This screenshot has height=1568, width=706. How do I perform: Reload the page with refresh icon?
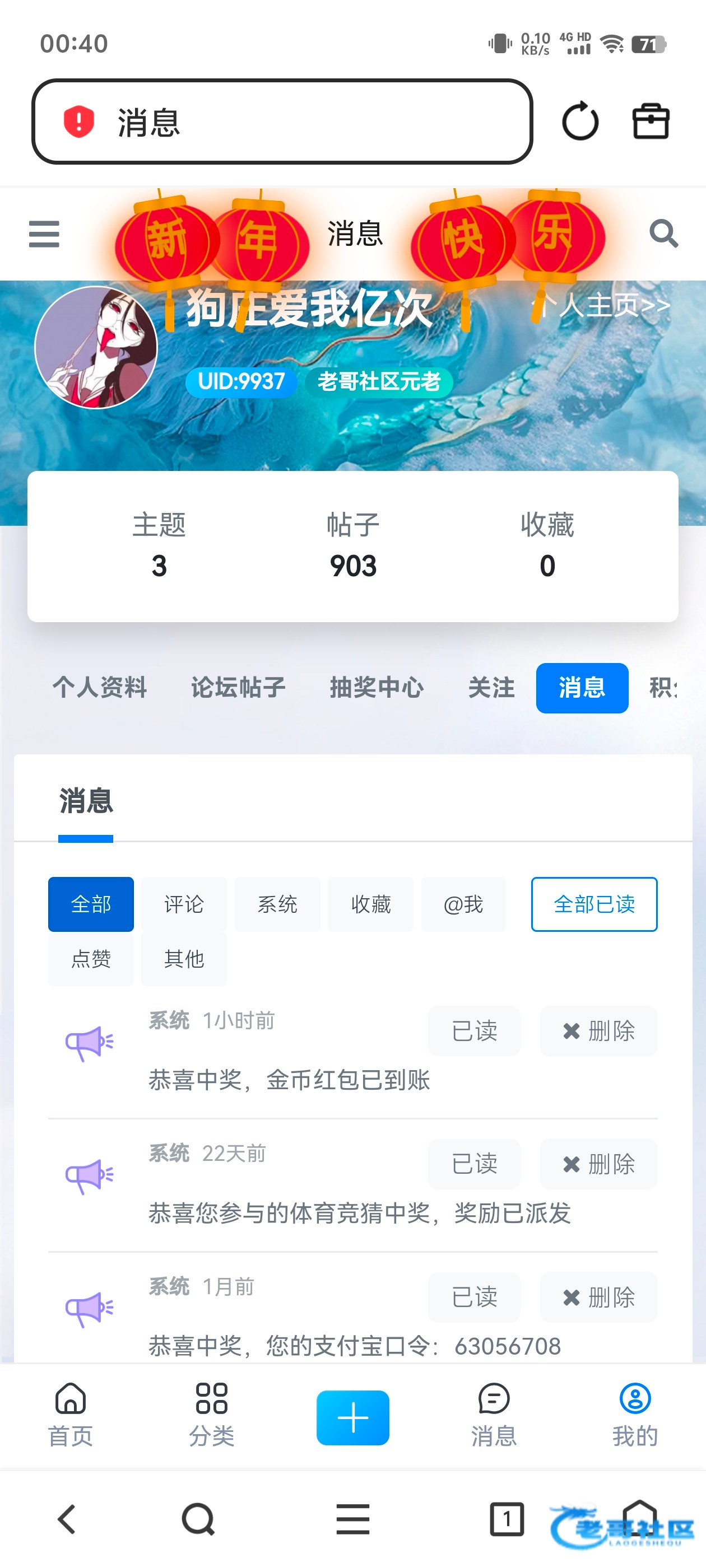580,121
